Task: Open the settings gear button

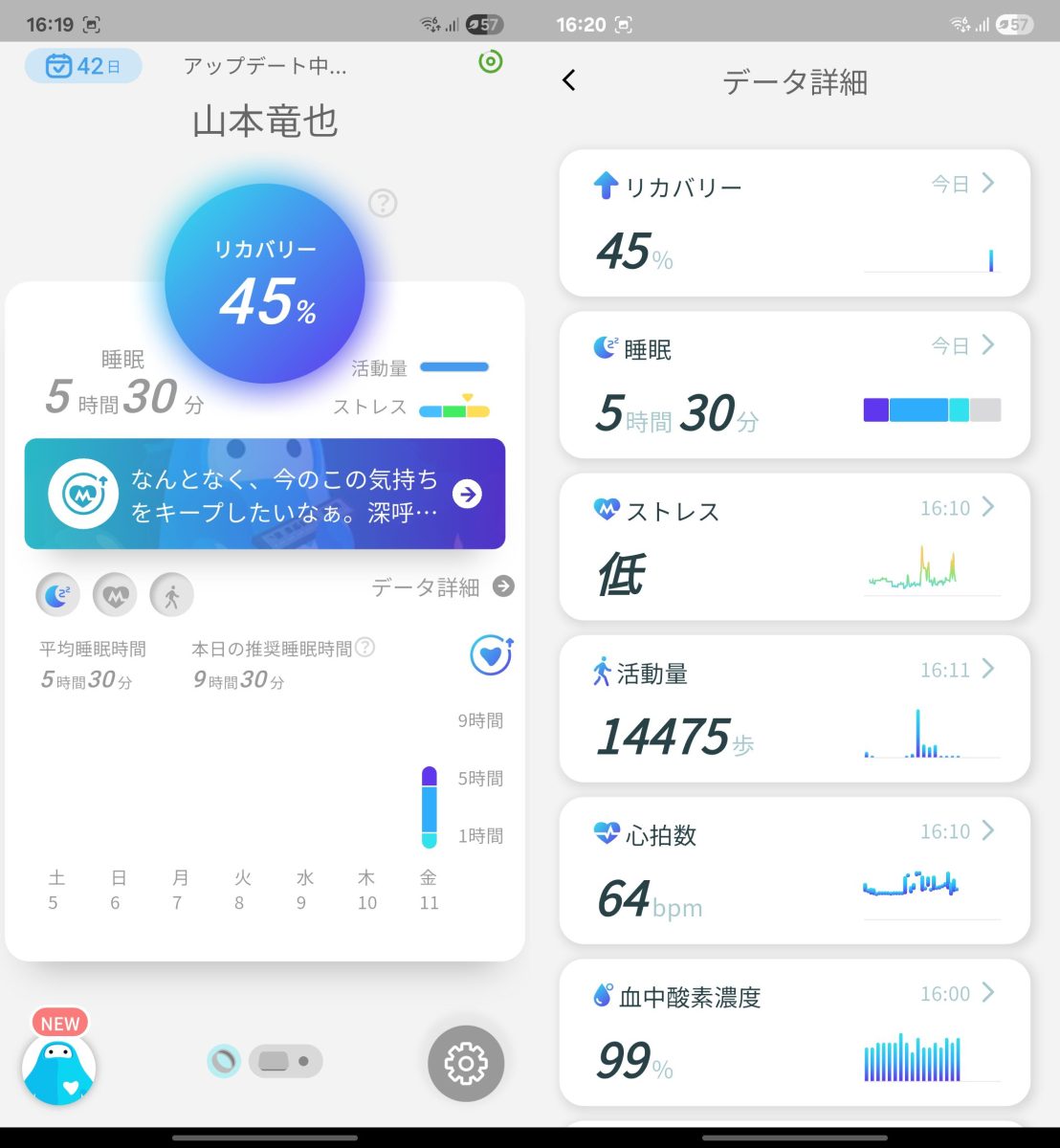Action: [x=466, y=1063]
